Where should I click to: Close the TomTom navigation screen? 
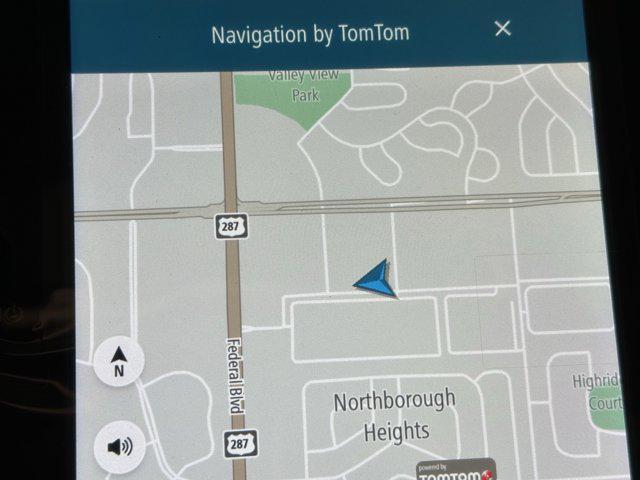click(x=503, y=29)
